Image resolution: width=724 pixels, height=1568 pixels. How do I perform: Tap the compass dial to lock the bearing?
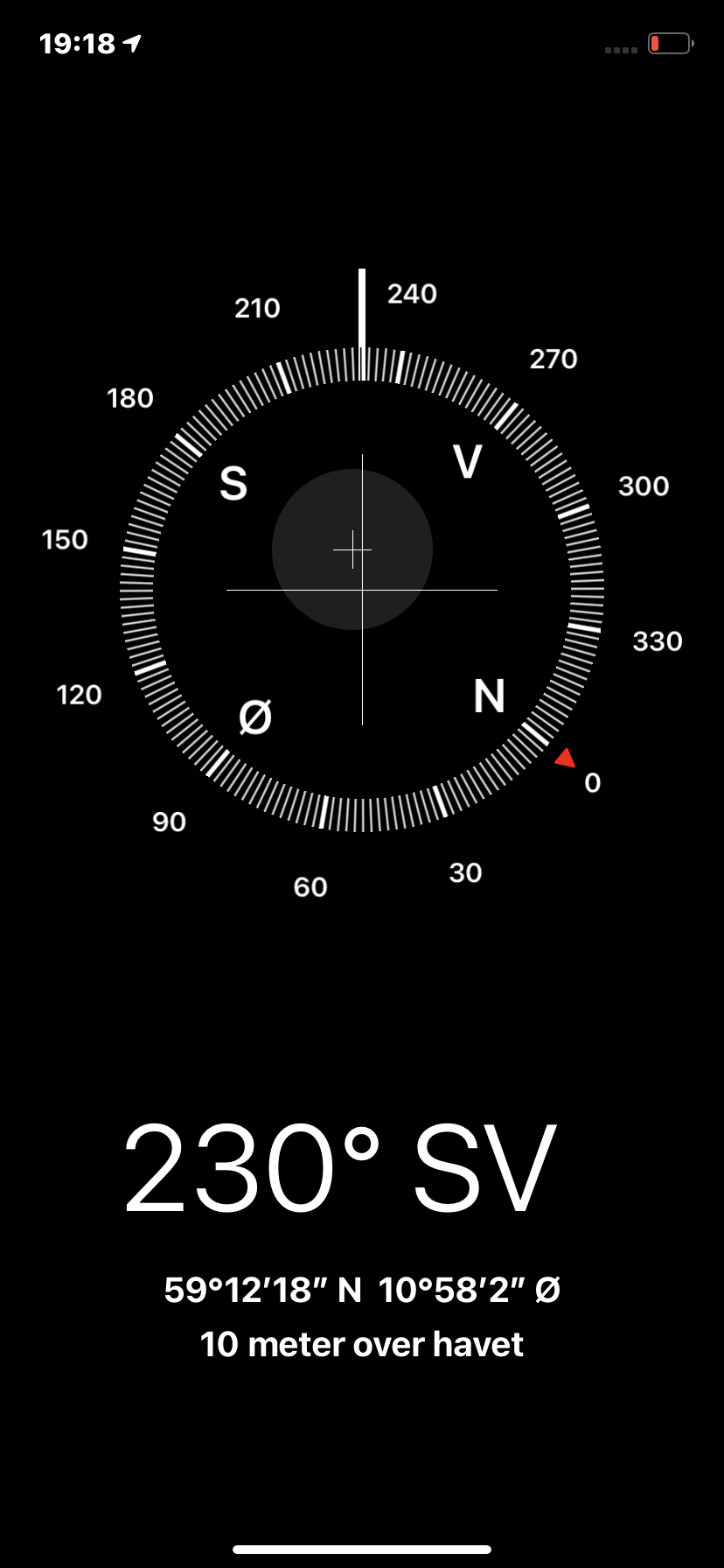(x=361, y=589)
